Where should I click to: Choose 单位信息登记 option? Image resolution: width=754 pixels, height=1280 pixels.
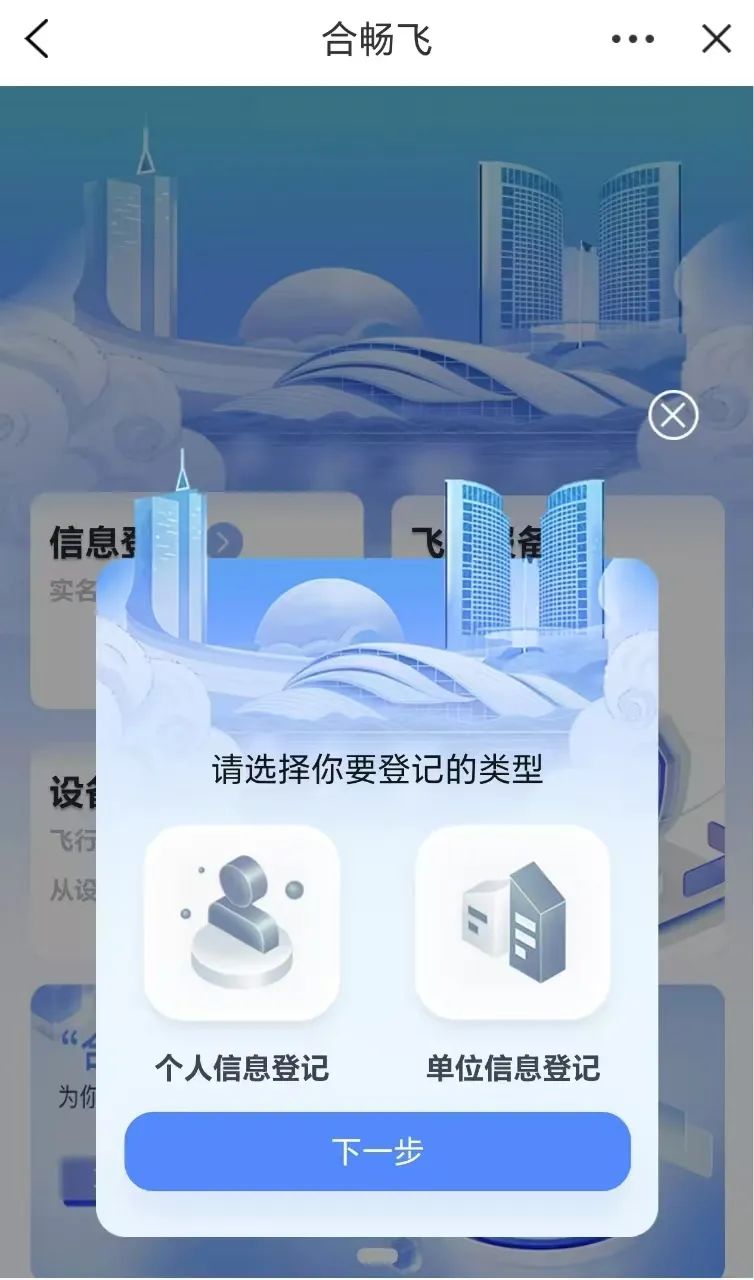[x=512, y=922]
